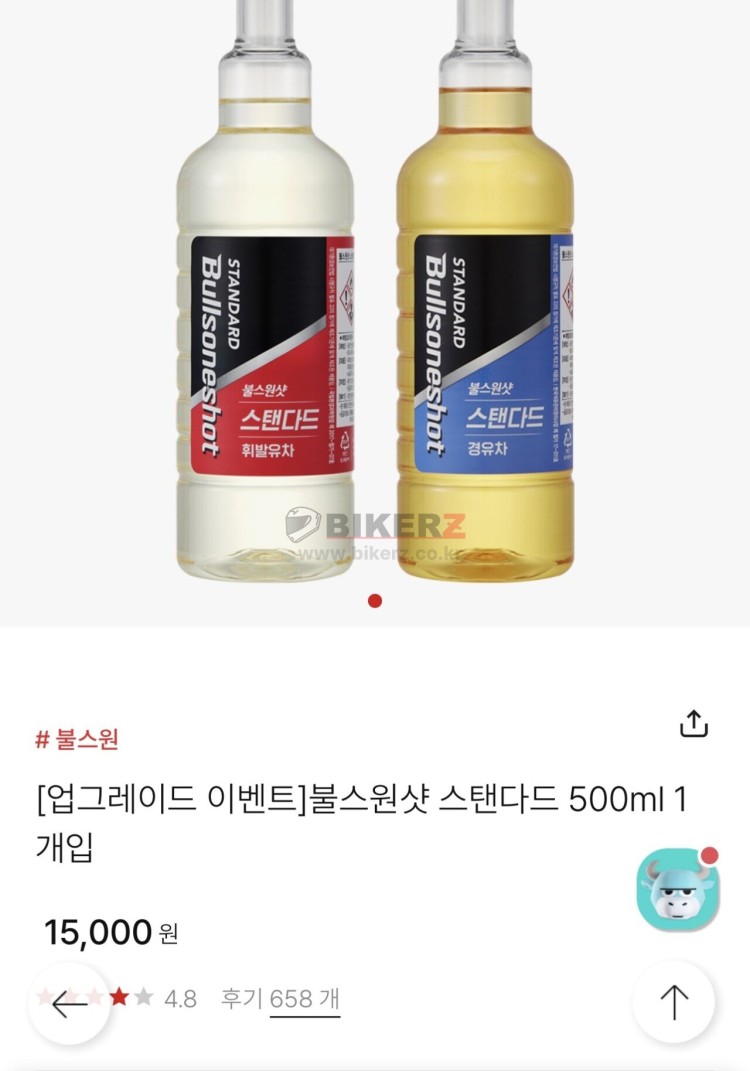Jump to top with the up arrow button
Screen dimensions: 750x1071
pos(674,1002)
